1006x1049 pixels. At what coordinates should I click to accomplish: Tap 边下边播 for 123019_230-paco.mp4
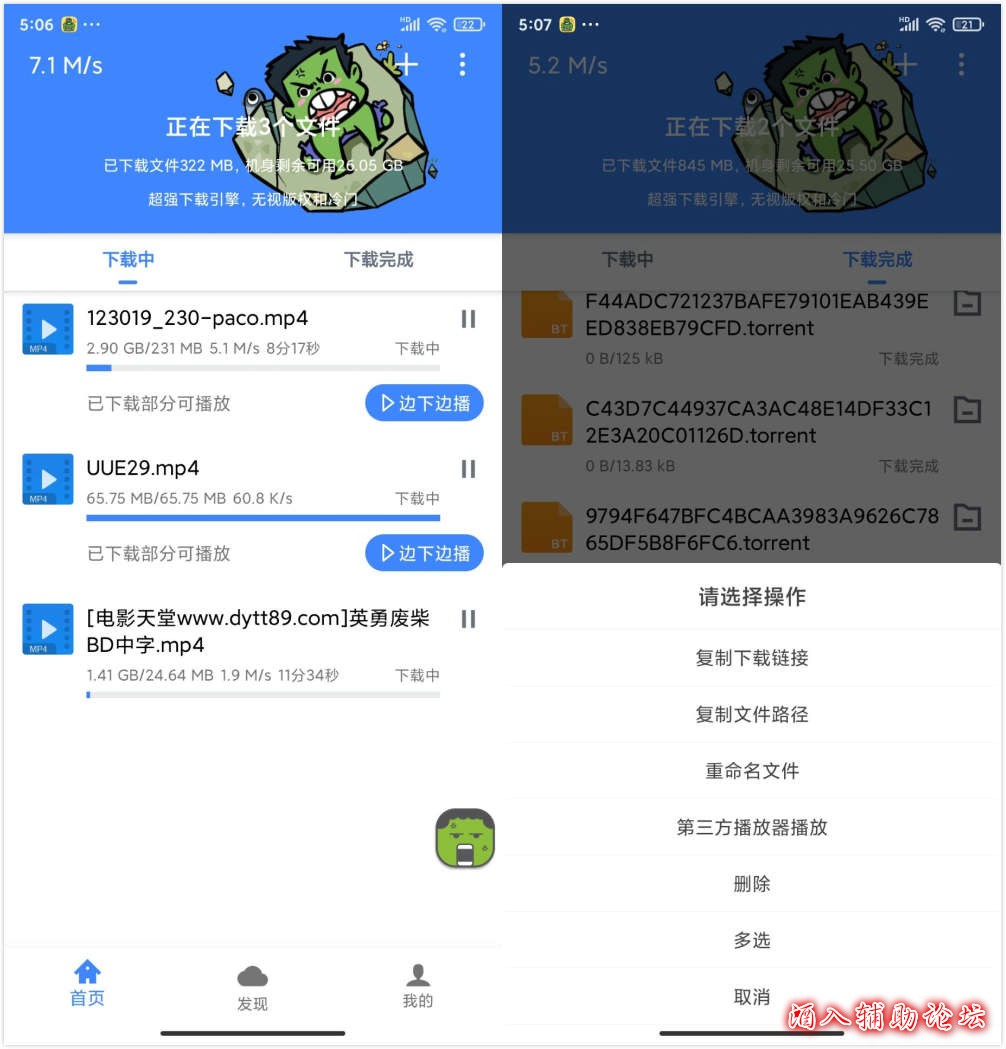pyautogui.click(x=424, y=403)
